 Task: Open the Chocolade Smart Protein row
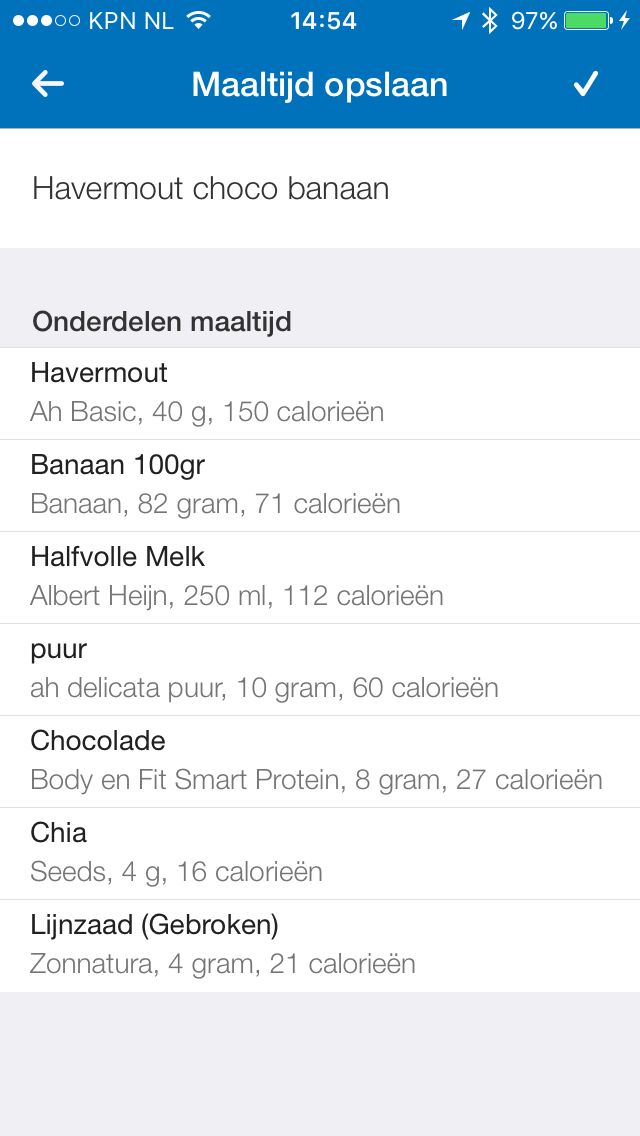pyautogui.click(x=320, y=761)
